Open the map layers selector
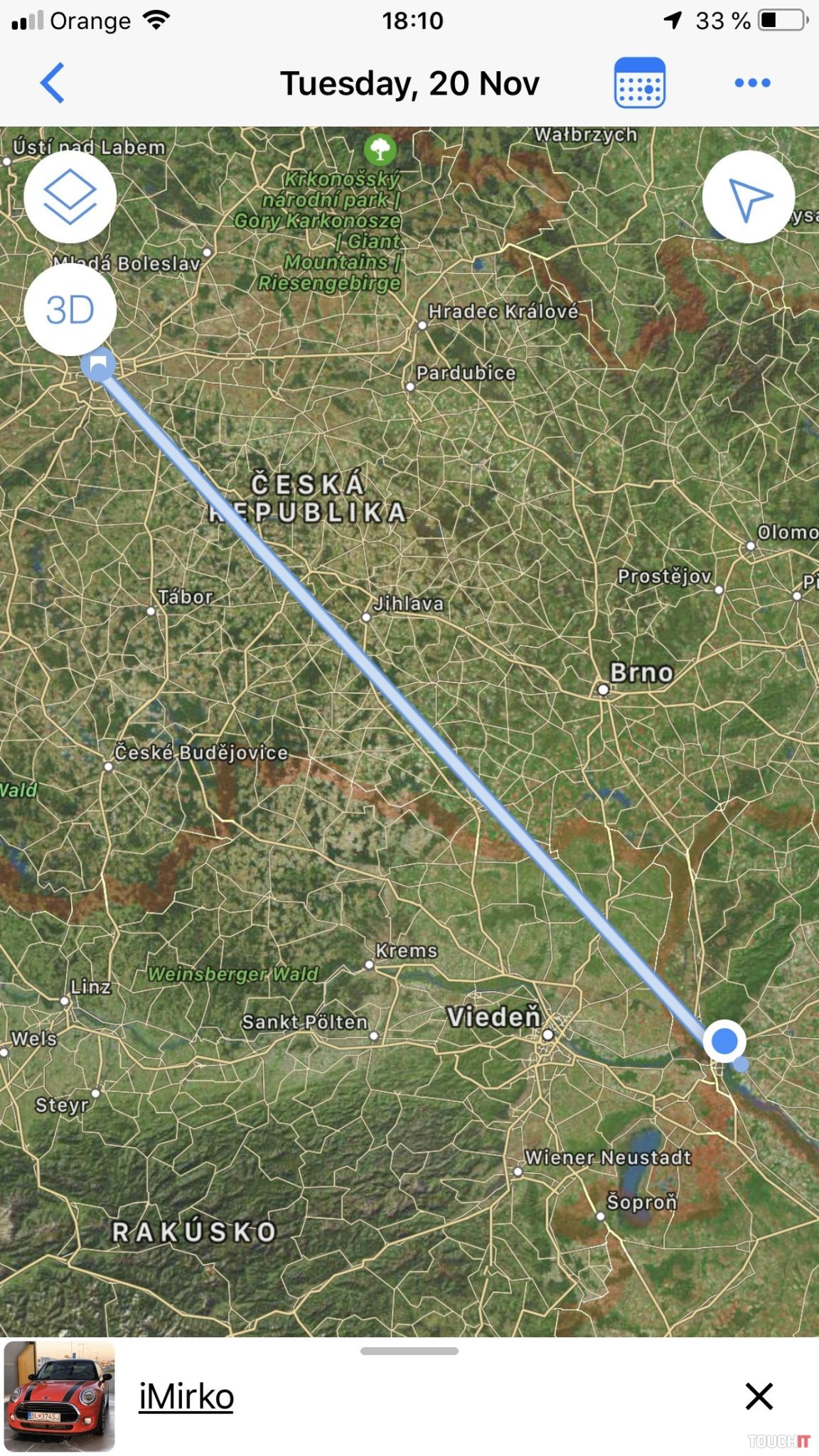819x1456 pixels. [70, 196]
